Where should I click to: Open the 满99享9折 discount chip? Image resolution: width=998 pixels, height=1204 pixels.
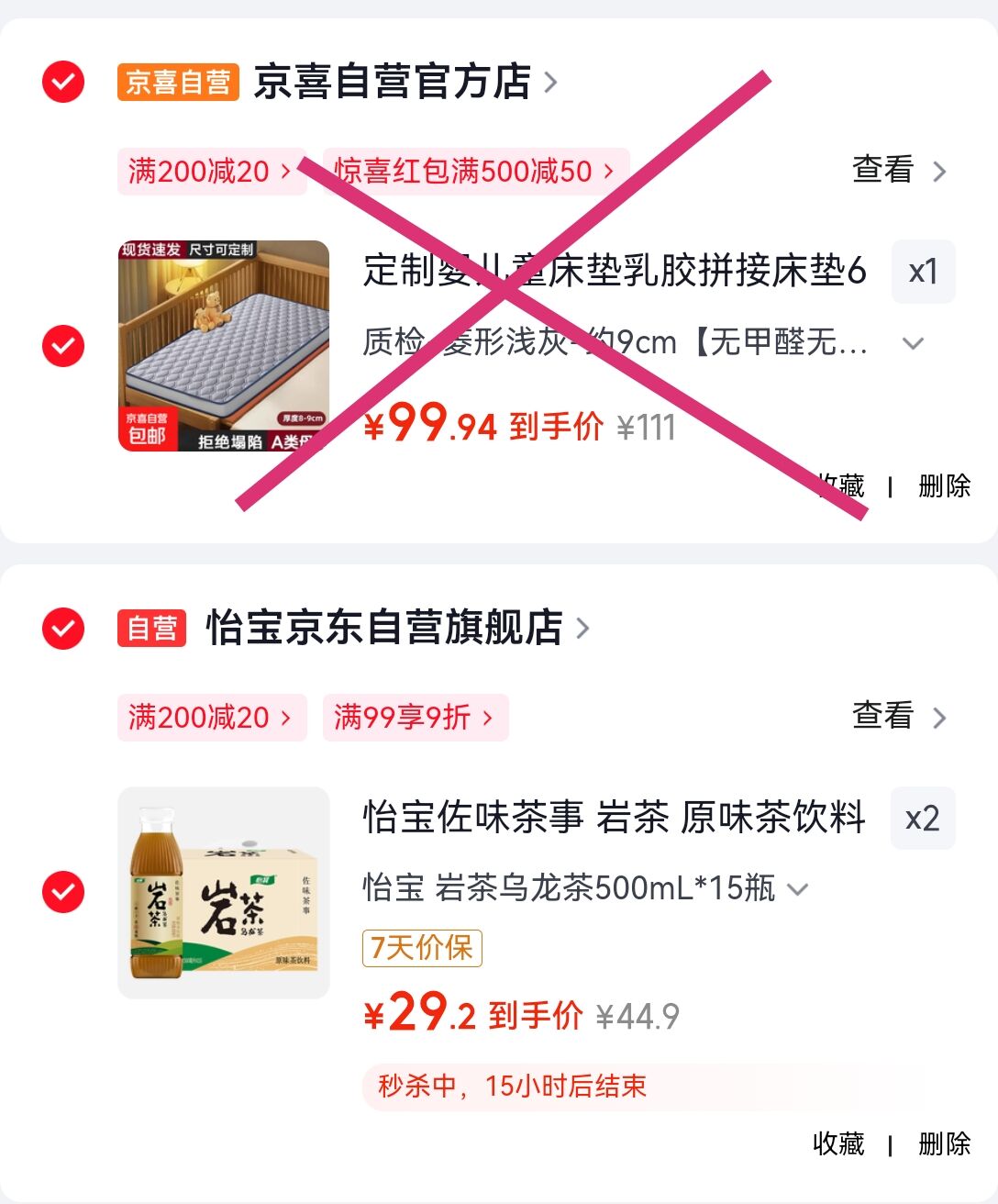pyautogui.click(x=415, y=718)
